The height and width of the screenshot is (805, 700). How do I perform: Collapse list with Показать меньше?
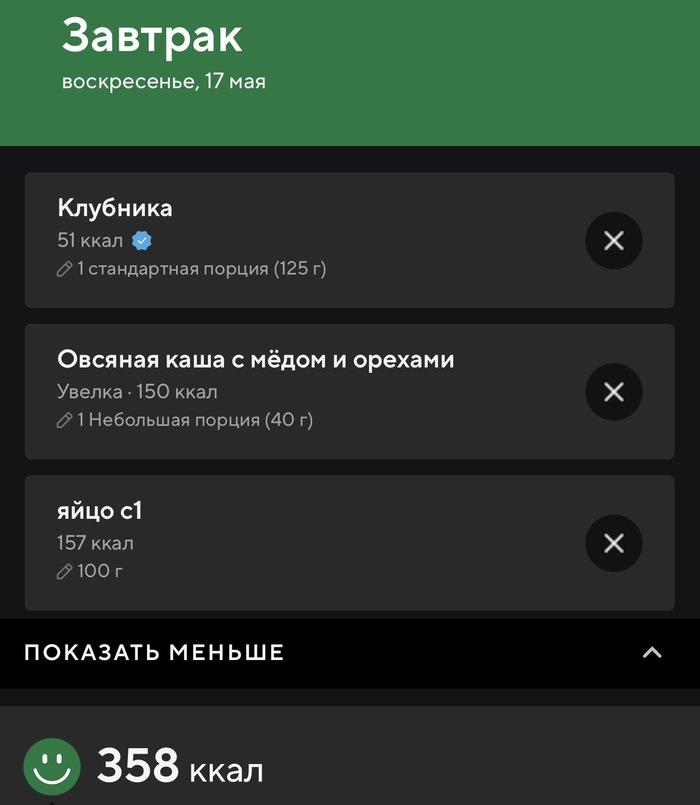point(350,653)
